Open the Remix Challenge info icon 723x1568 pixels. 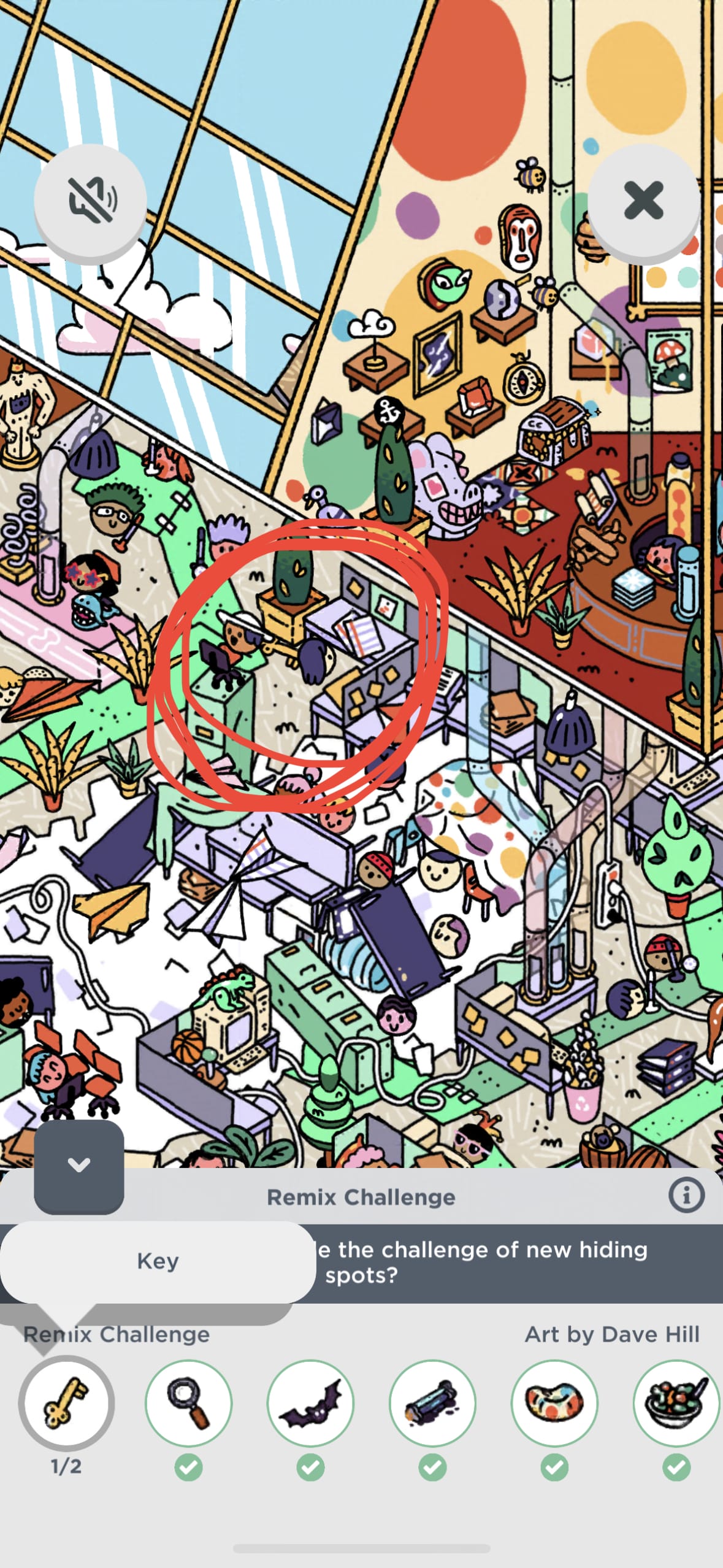pyautogui.click(x=686, y=1195)
